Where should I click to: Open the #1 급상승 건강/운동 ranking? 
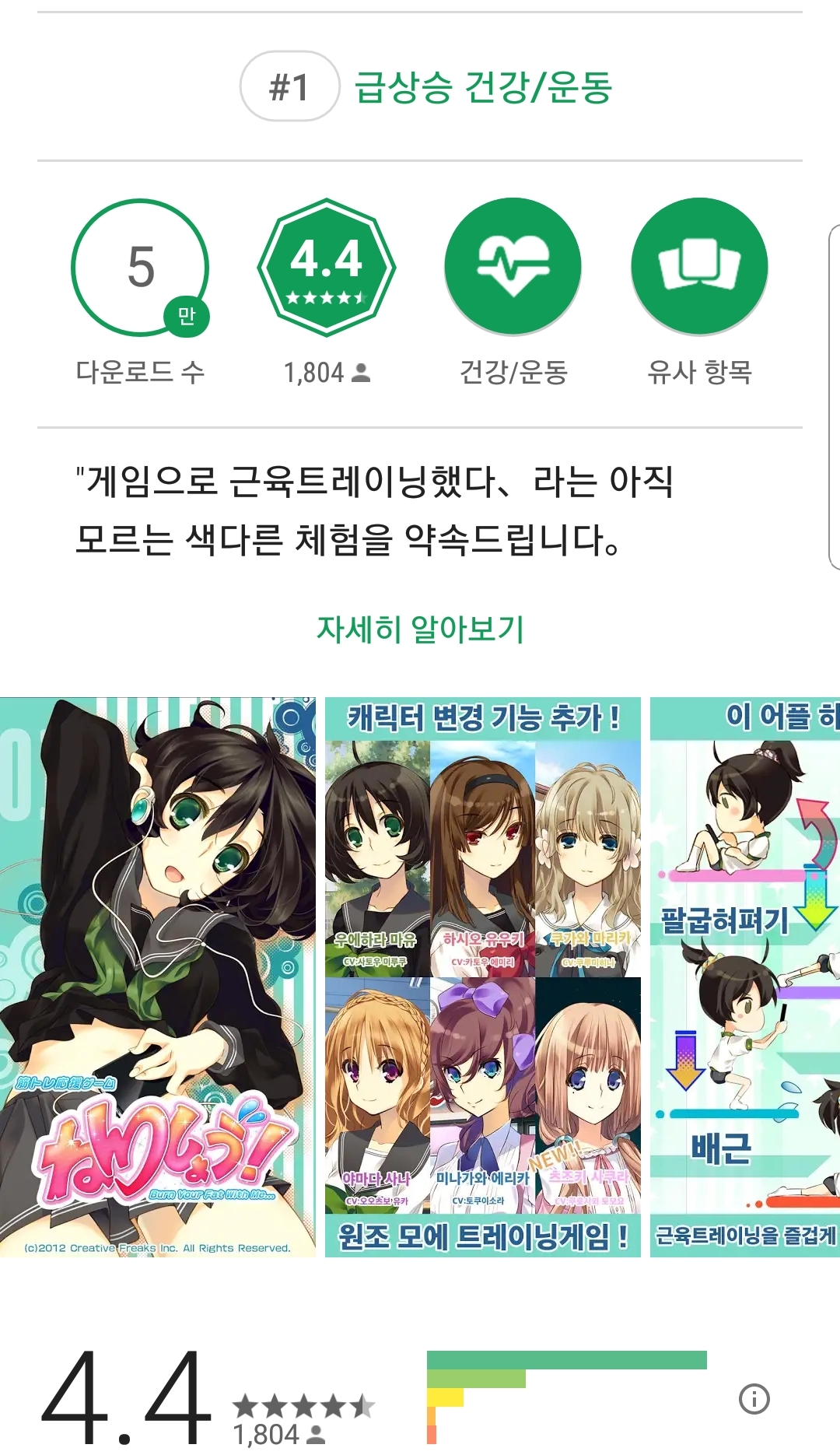point(426,86)
